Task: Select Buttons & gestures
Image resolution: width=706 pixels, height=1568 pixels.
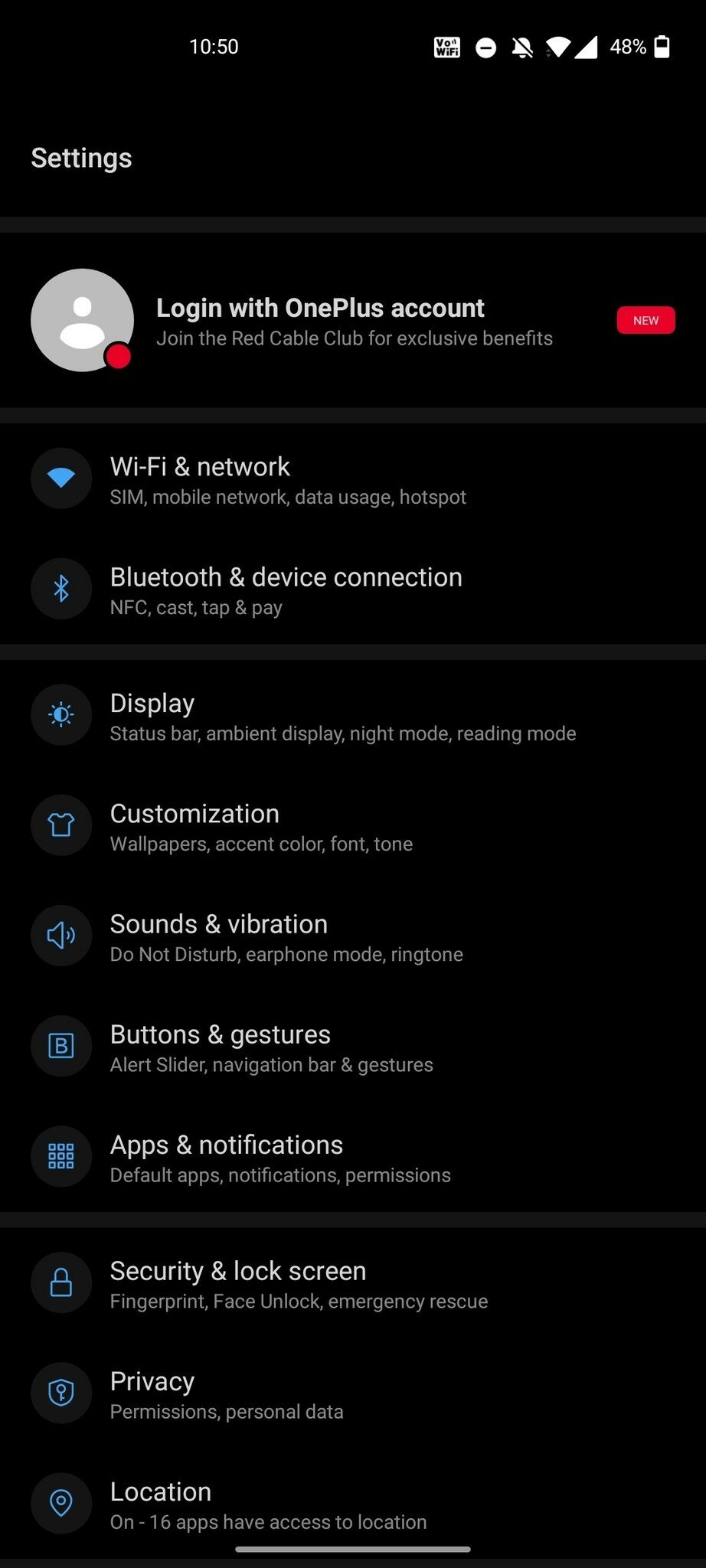Action: 353,1047
